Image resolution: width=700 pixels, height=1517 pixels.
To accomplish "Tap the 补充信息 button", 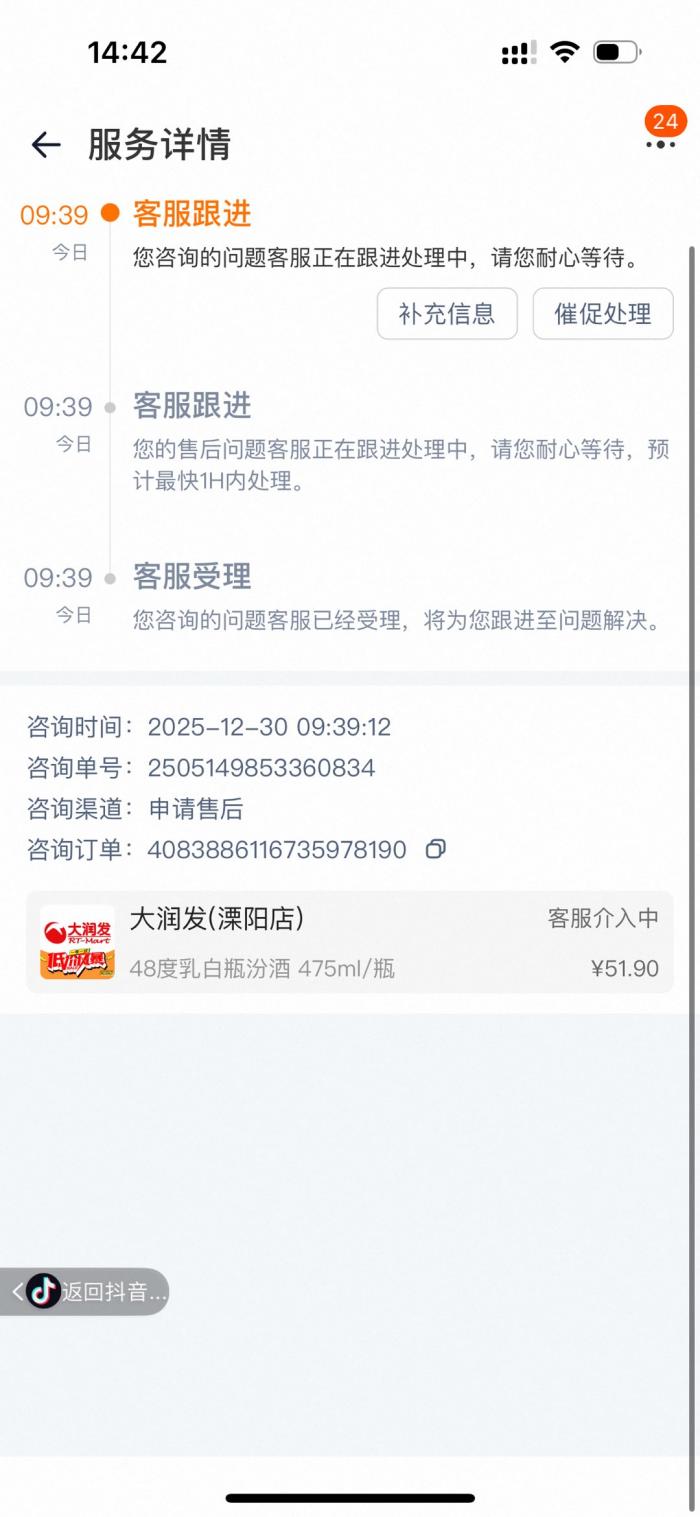I will (x=447, y=314).
